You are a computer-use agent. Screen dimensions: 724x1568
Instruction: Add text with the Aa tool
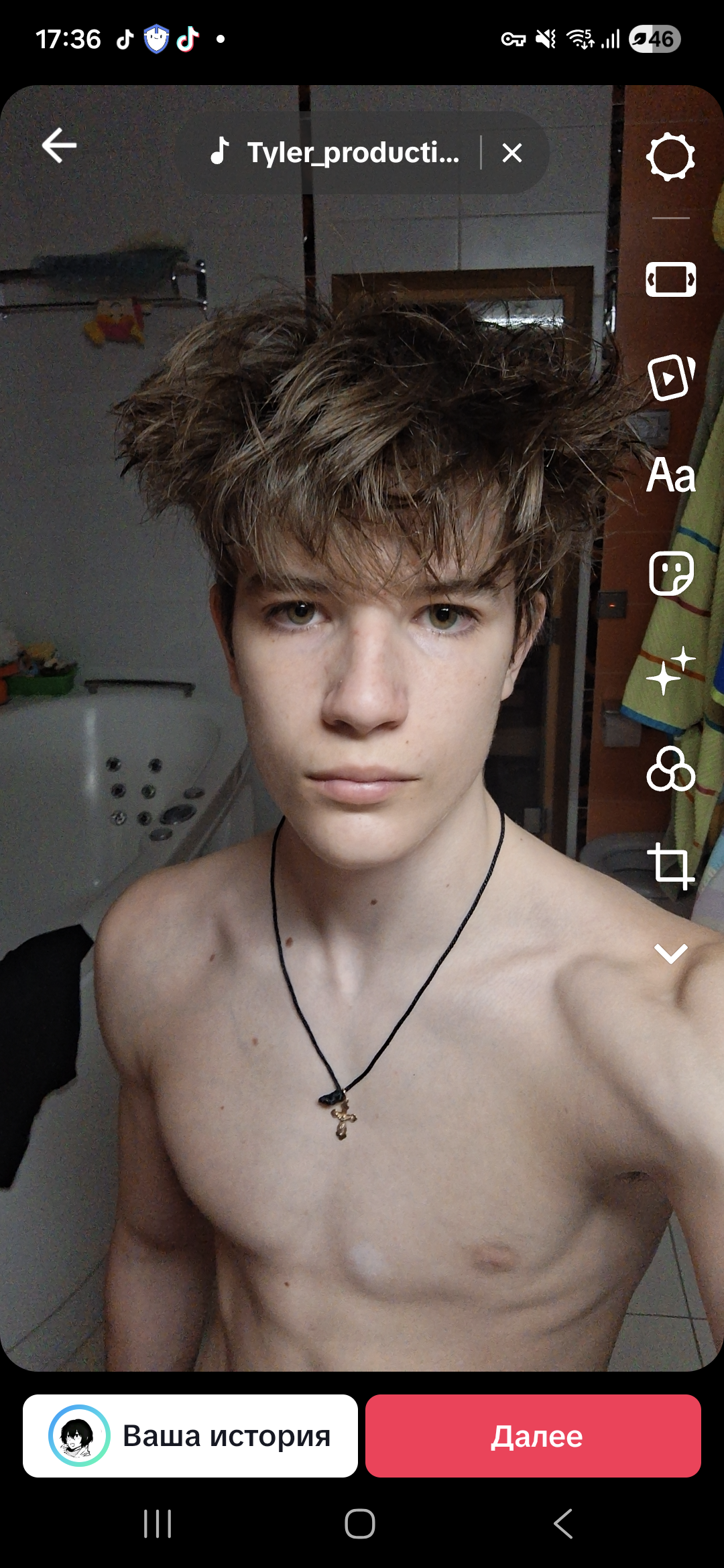[x=670, y=476]
